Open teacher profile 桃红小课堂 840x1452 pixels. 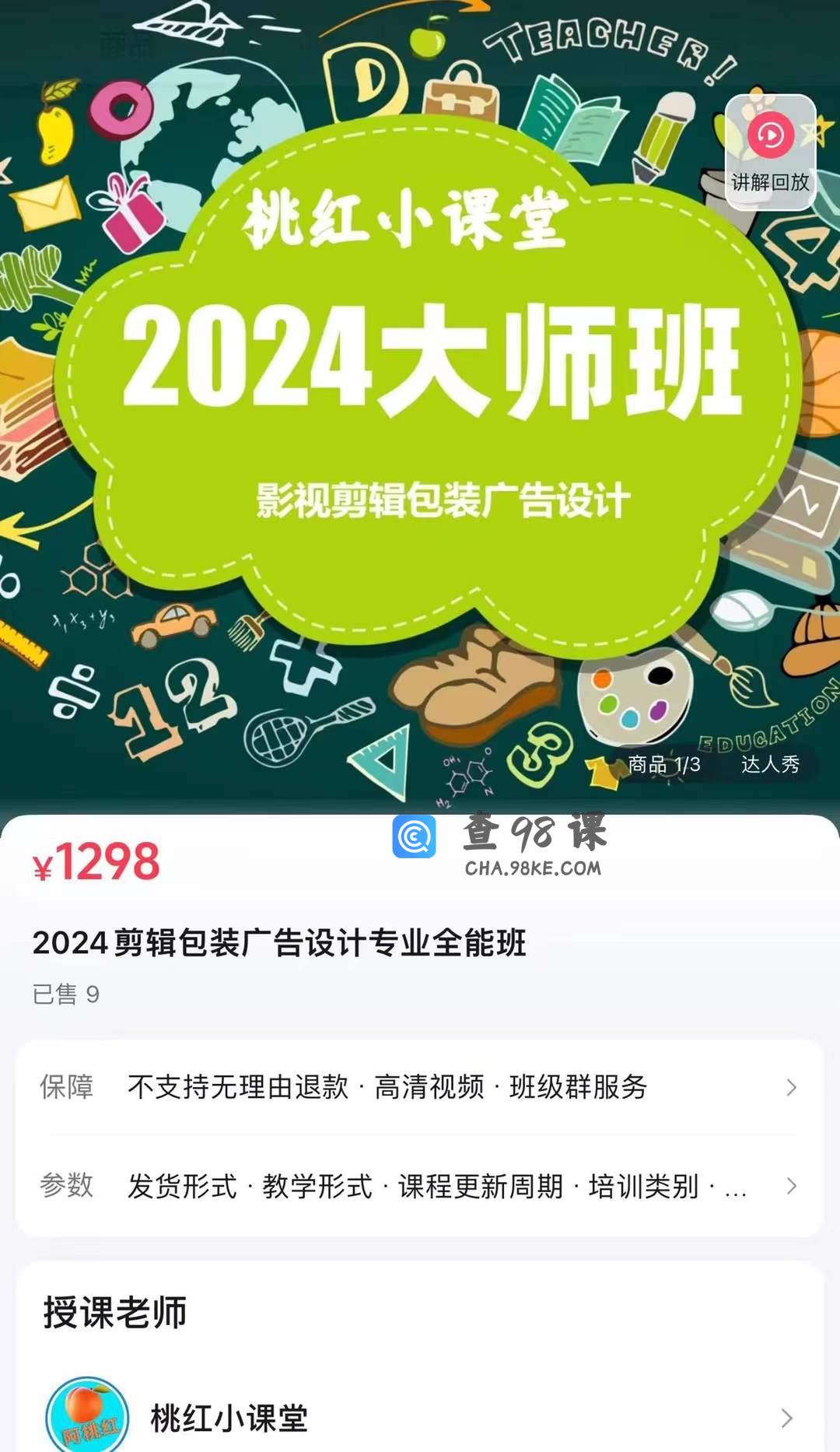[420, 1418]
